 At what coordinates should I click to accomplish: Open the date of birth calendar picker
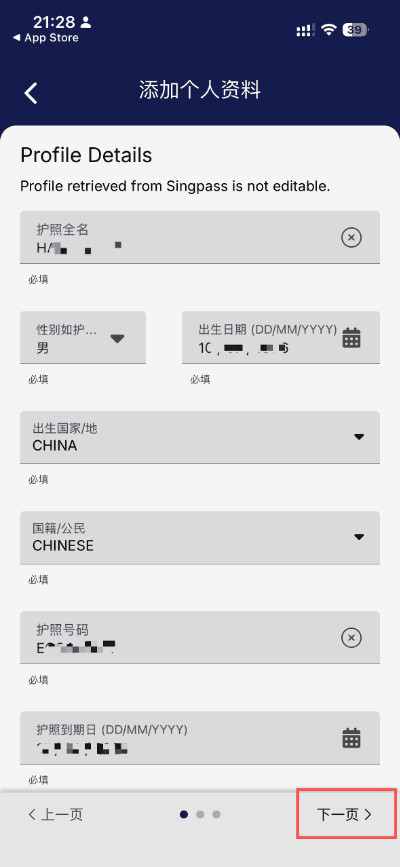pos(351,337)
